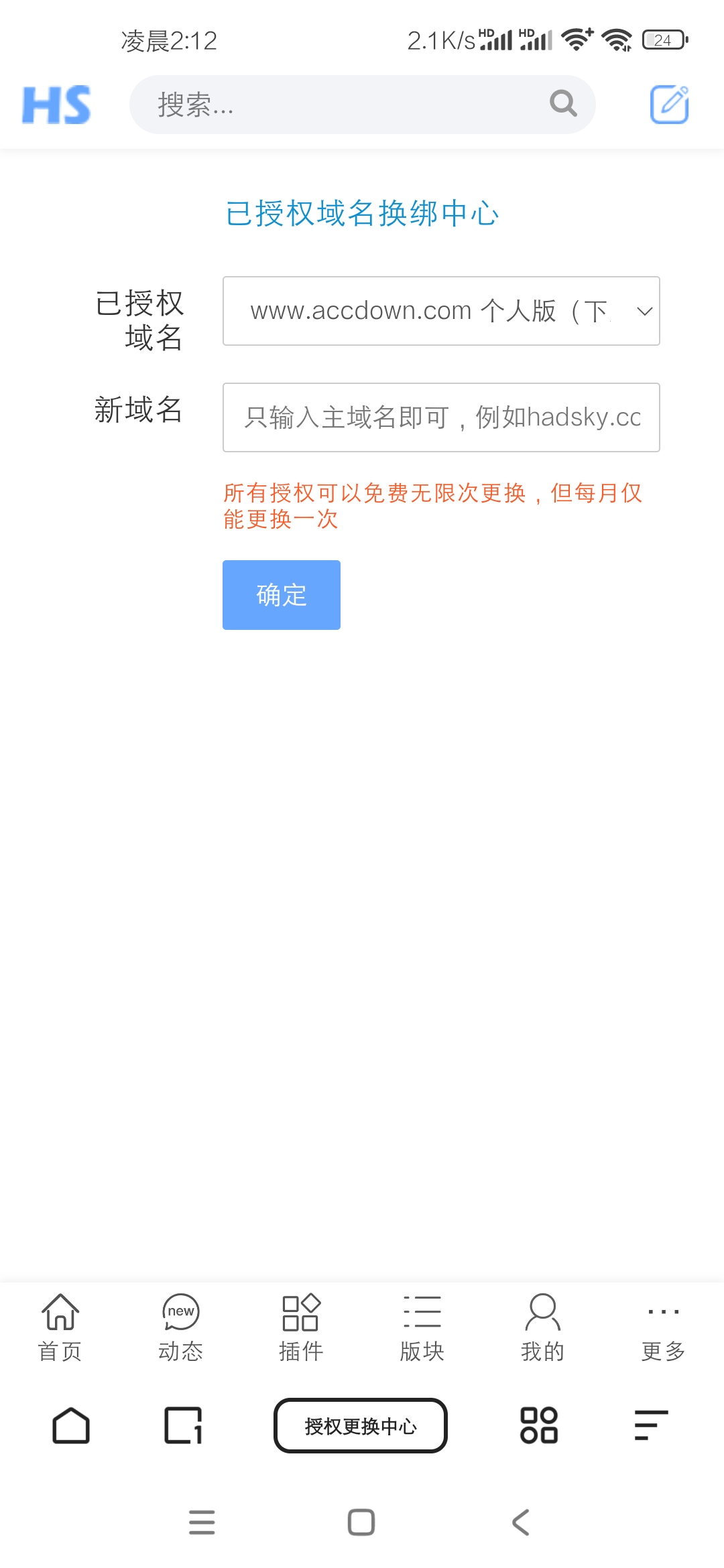Focus the new domain input field
The height and width of the screenshot is (1568, 724).
click(x=441, y=417)
